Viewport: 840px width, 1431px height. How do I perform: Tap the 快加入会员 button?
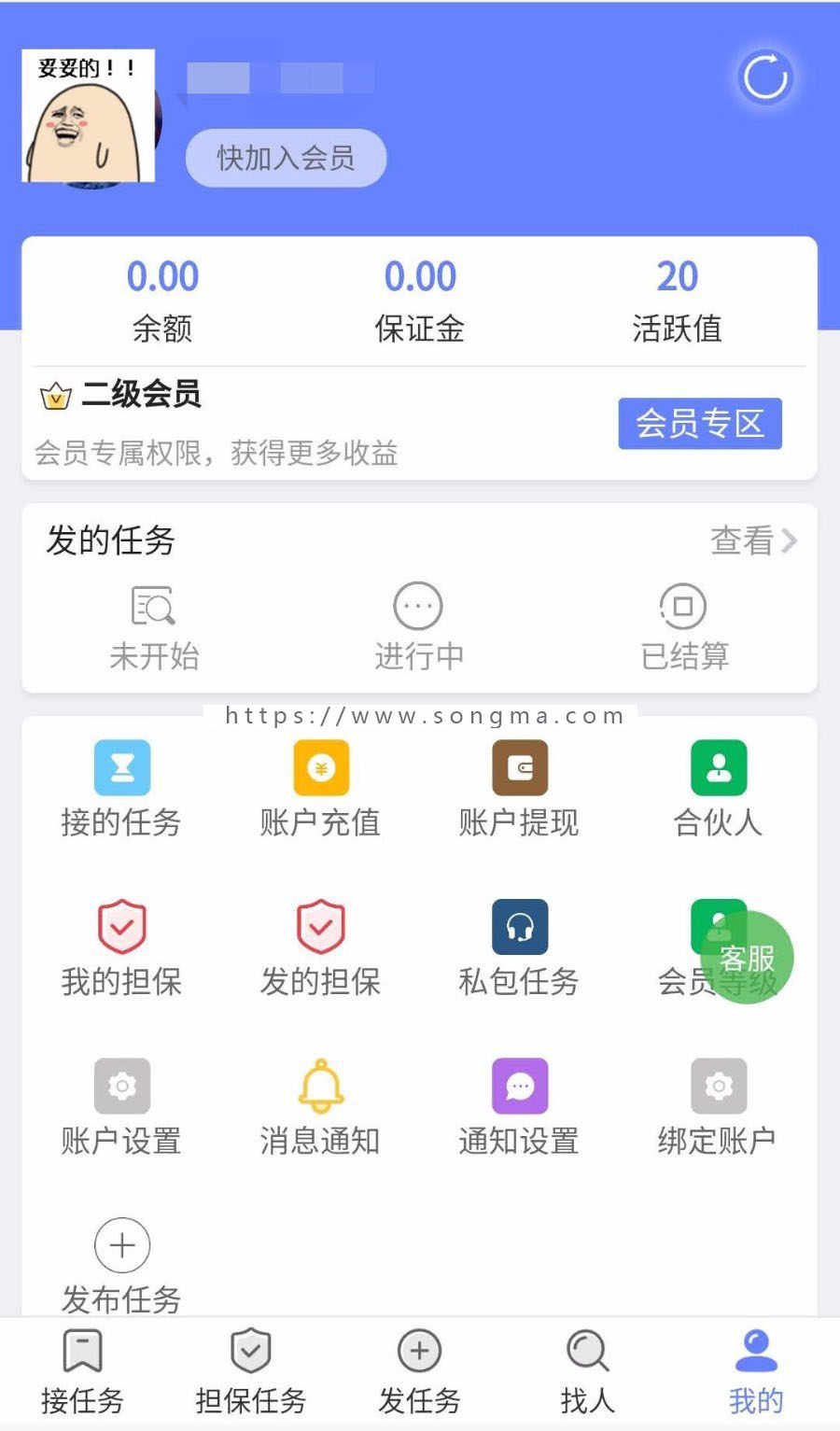pyautogui.click(x=286, y=158)
